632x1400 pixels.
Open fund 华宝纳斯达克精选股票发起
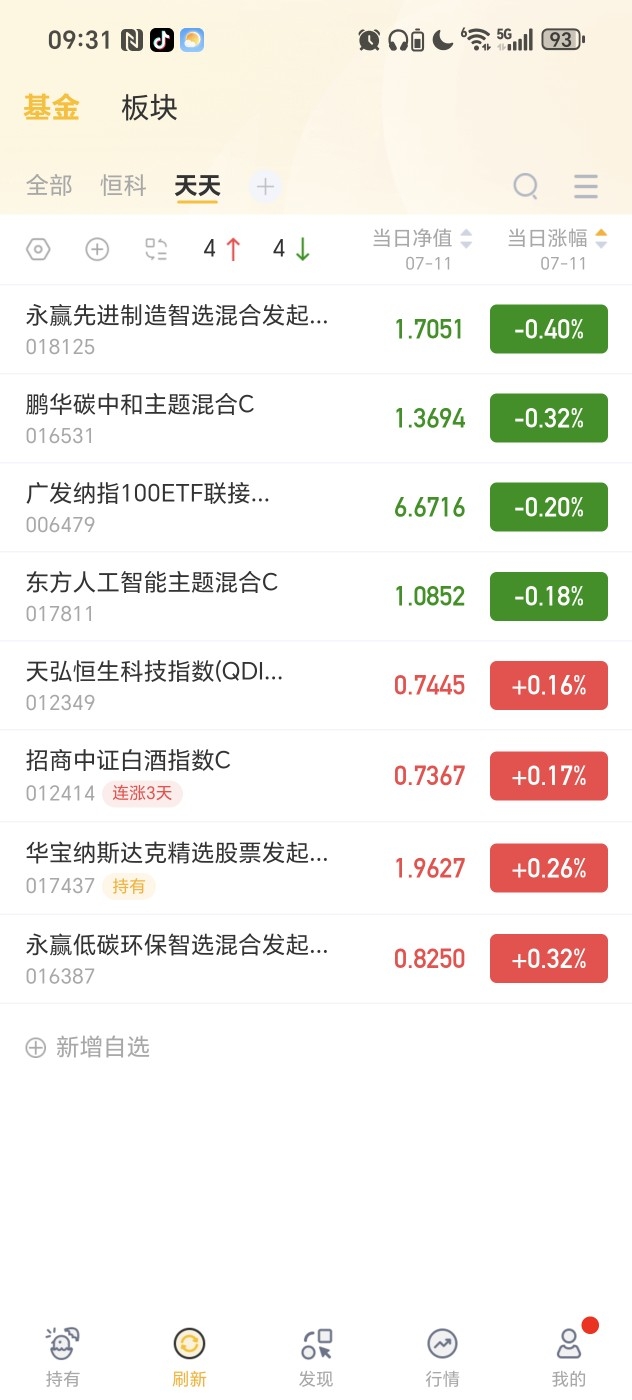[x=316, y=868]
